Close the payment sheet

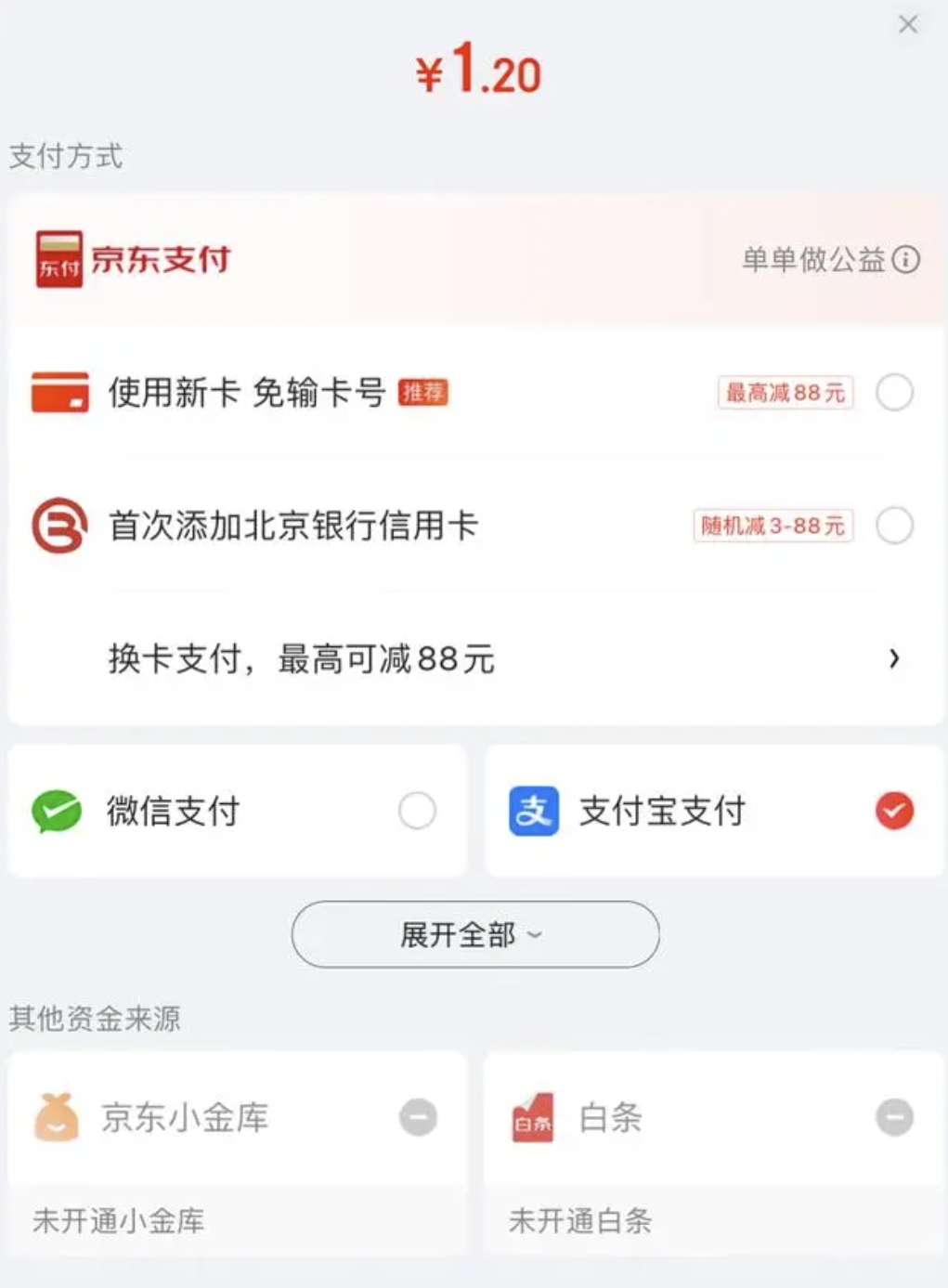[x=908, y=24]
